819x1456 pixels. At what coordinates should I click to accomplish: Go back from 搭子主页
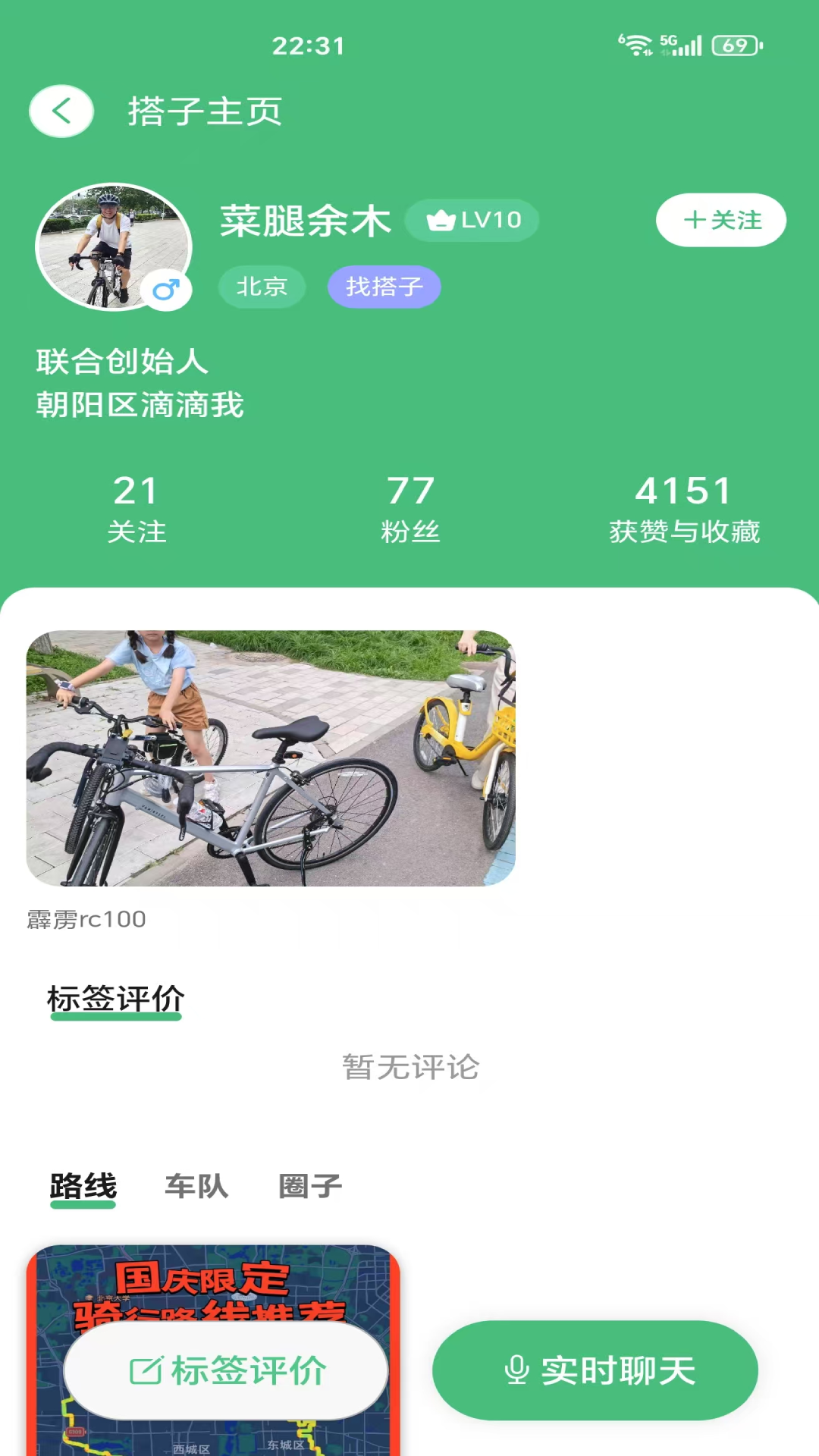[61, 111]
